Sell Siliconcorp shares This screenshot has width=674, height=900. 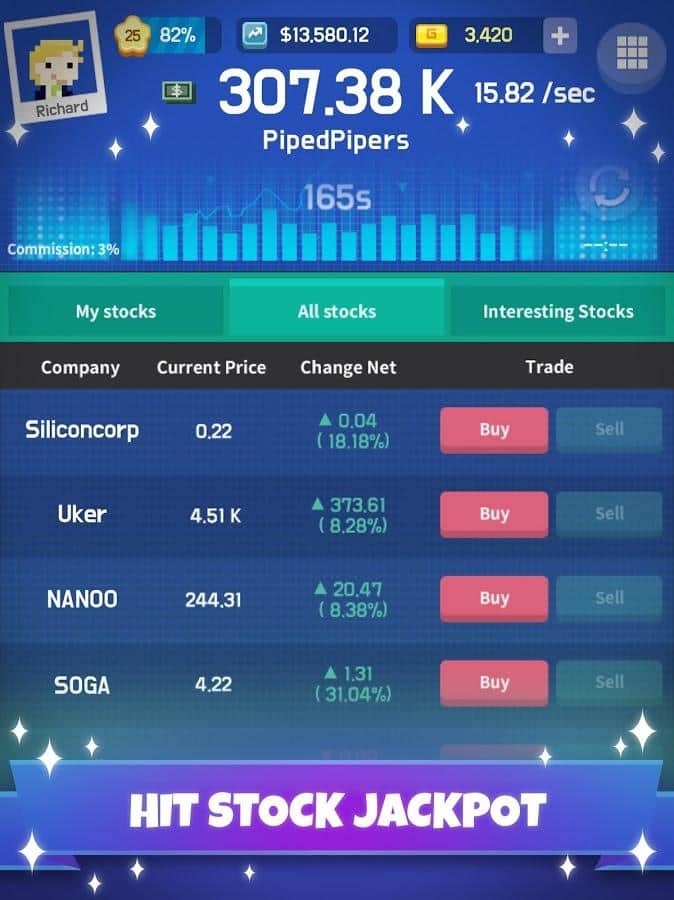pos(609,430)
